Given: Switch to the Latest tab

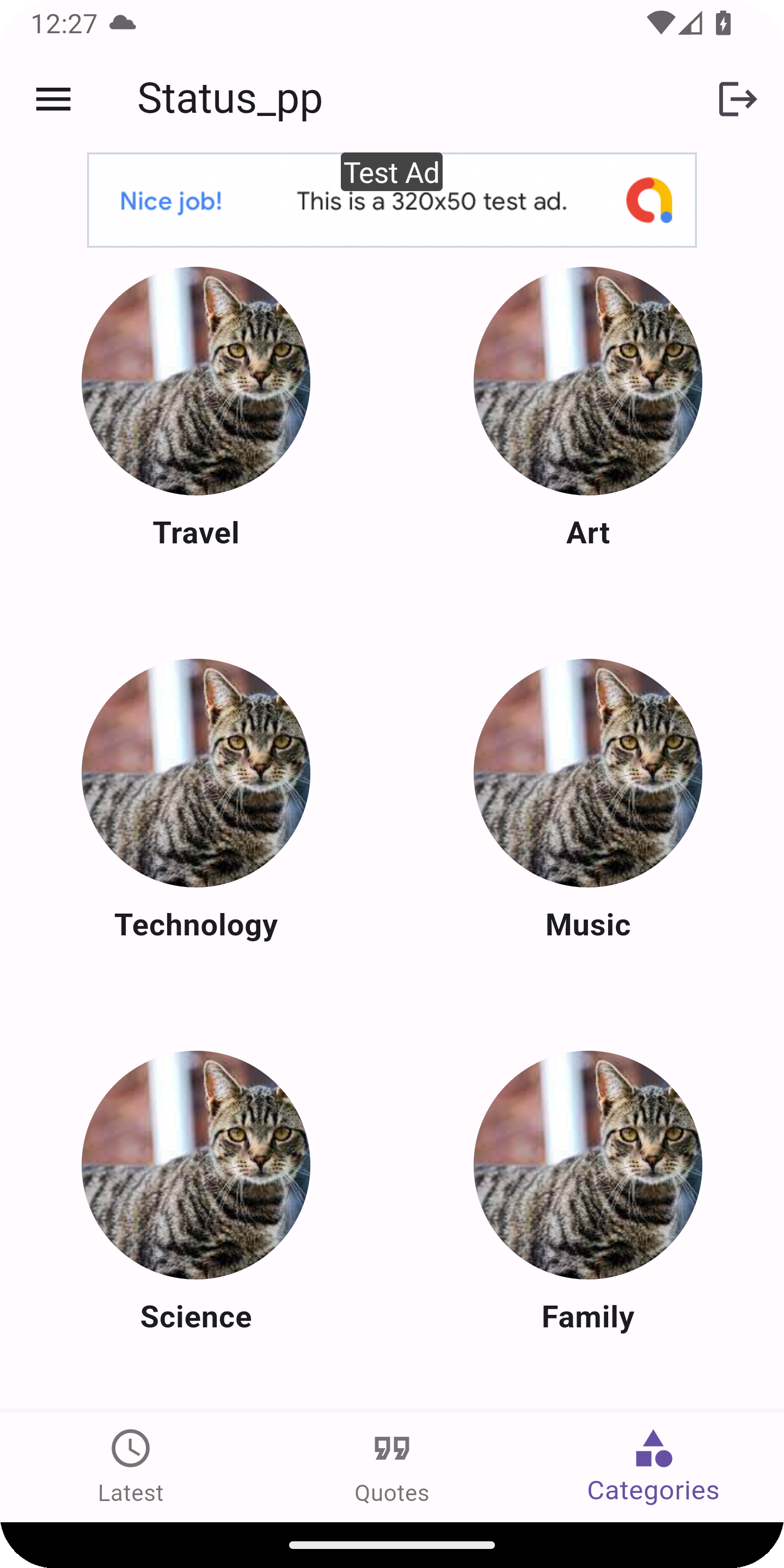Looking at the screenshot, I should 131,1466.
